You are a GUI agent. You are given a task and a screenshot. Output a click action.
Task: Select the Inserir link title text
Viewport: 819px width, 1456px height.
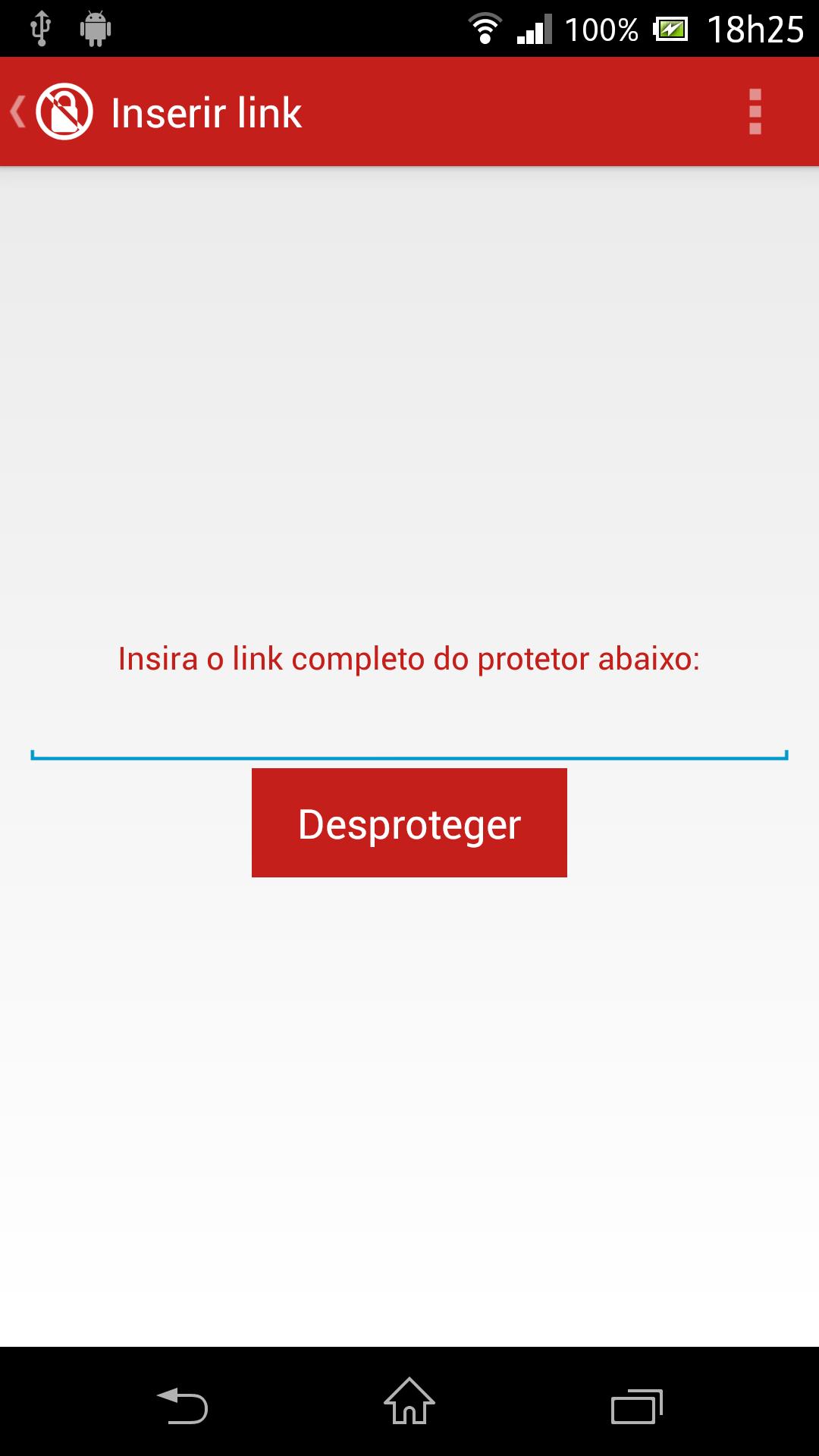pyautogui.click(x=206, y=111)
